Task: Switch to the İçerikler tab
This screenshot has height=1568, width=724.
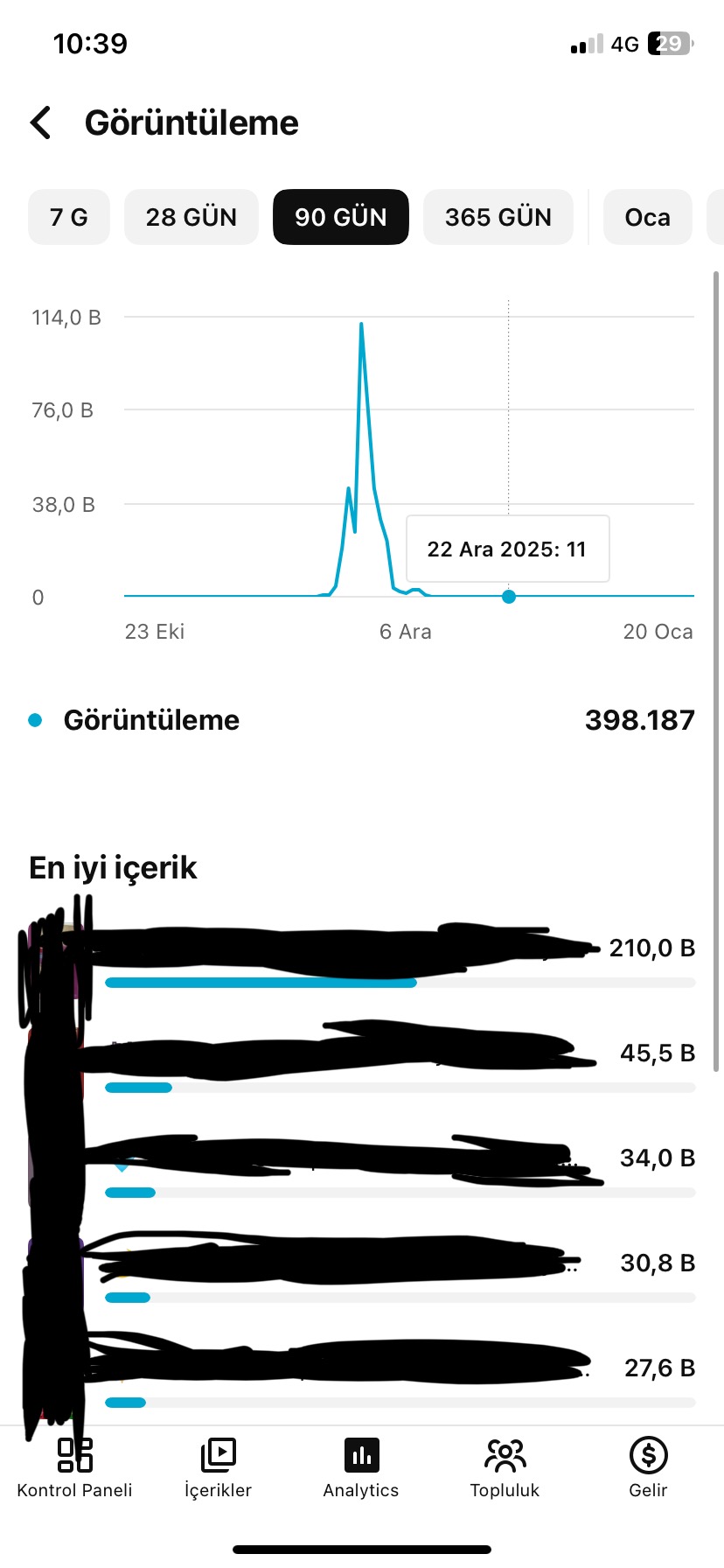Action: [218, 1468]
